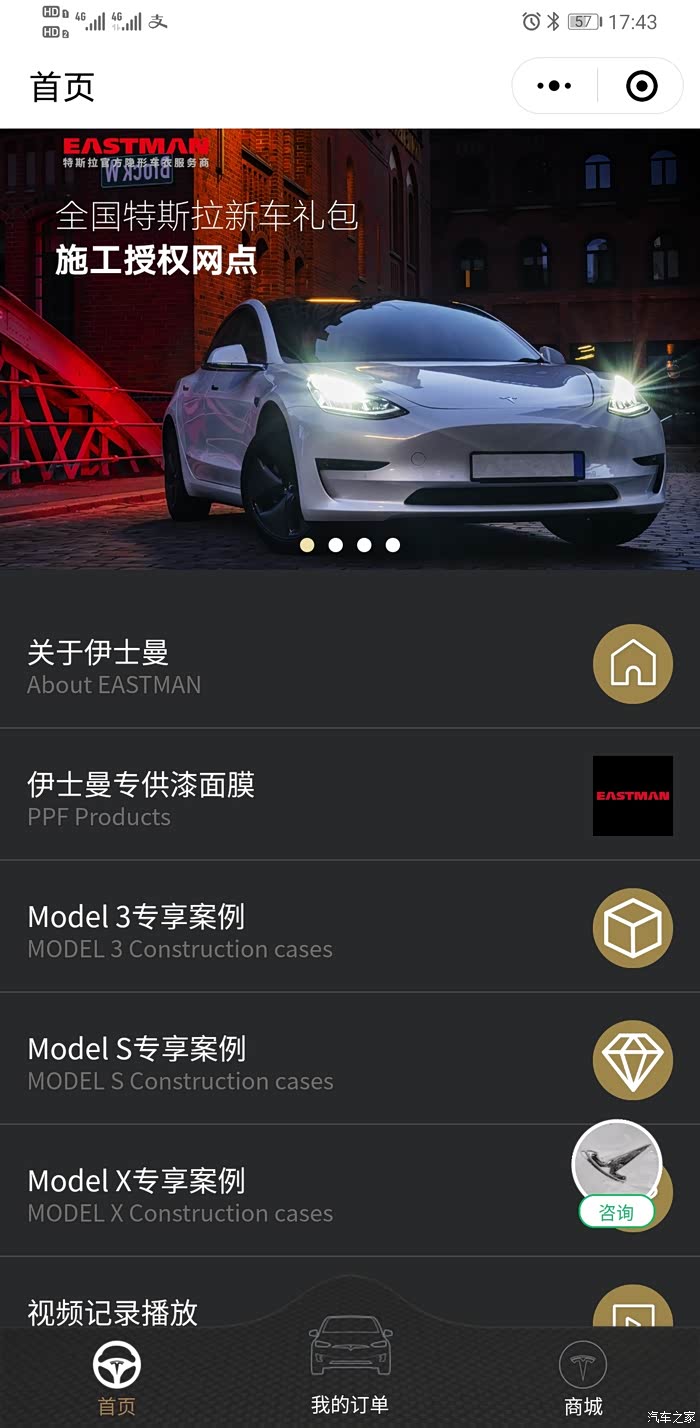Open the mini program three-dot menu
The image size is (700, 1428).
click(555, 86)
